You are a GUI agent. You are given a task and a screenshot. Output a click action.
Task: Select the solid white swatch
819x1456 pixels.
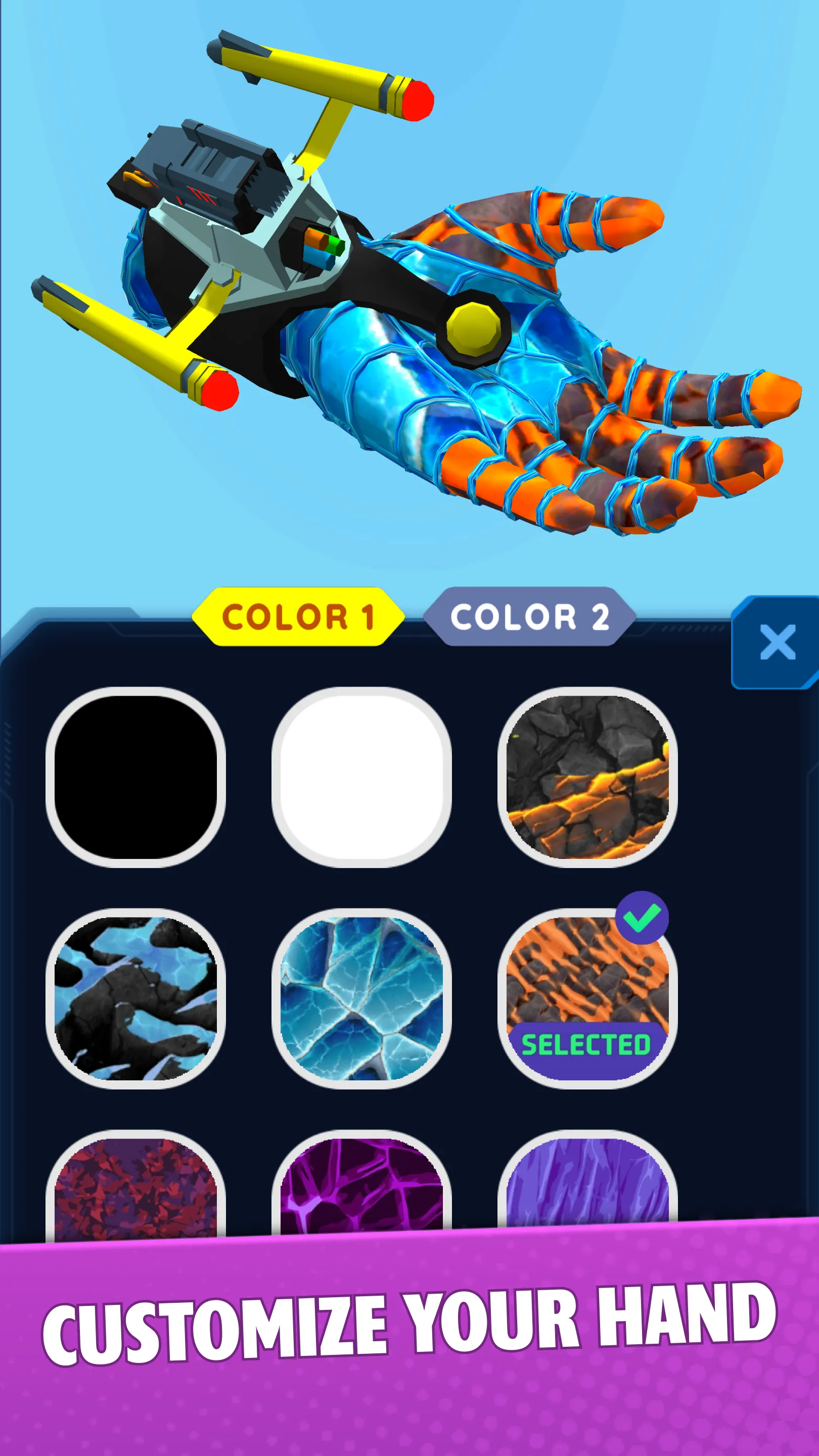tap(361, 777)
